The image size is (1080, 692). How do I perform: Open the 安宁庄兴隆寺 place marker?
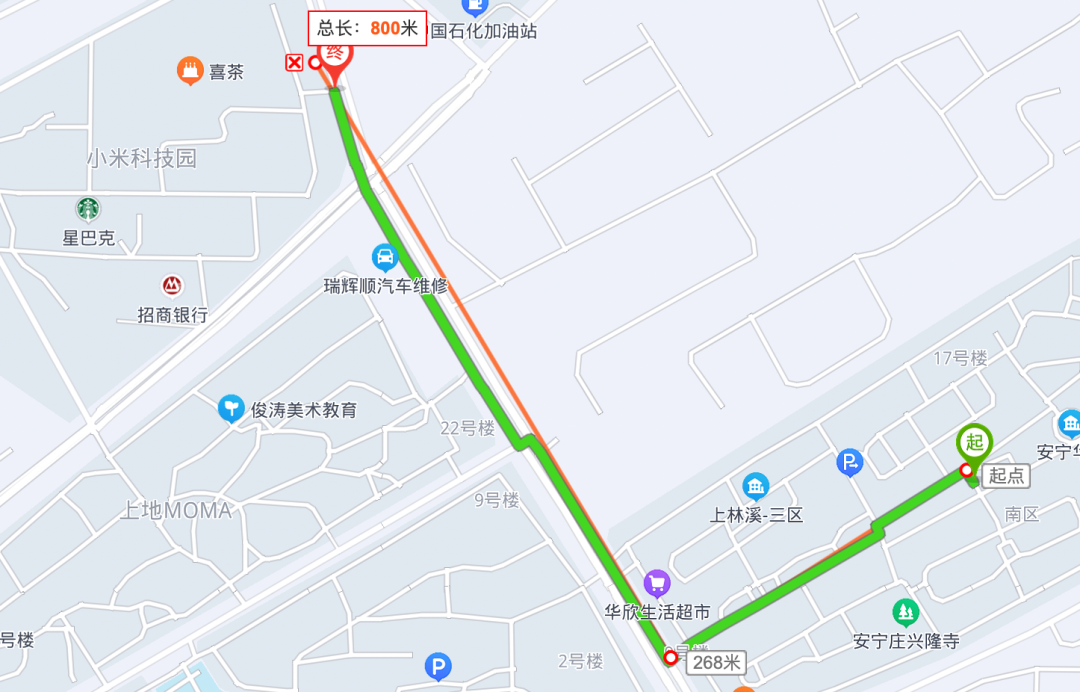point(906,611)
